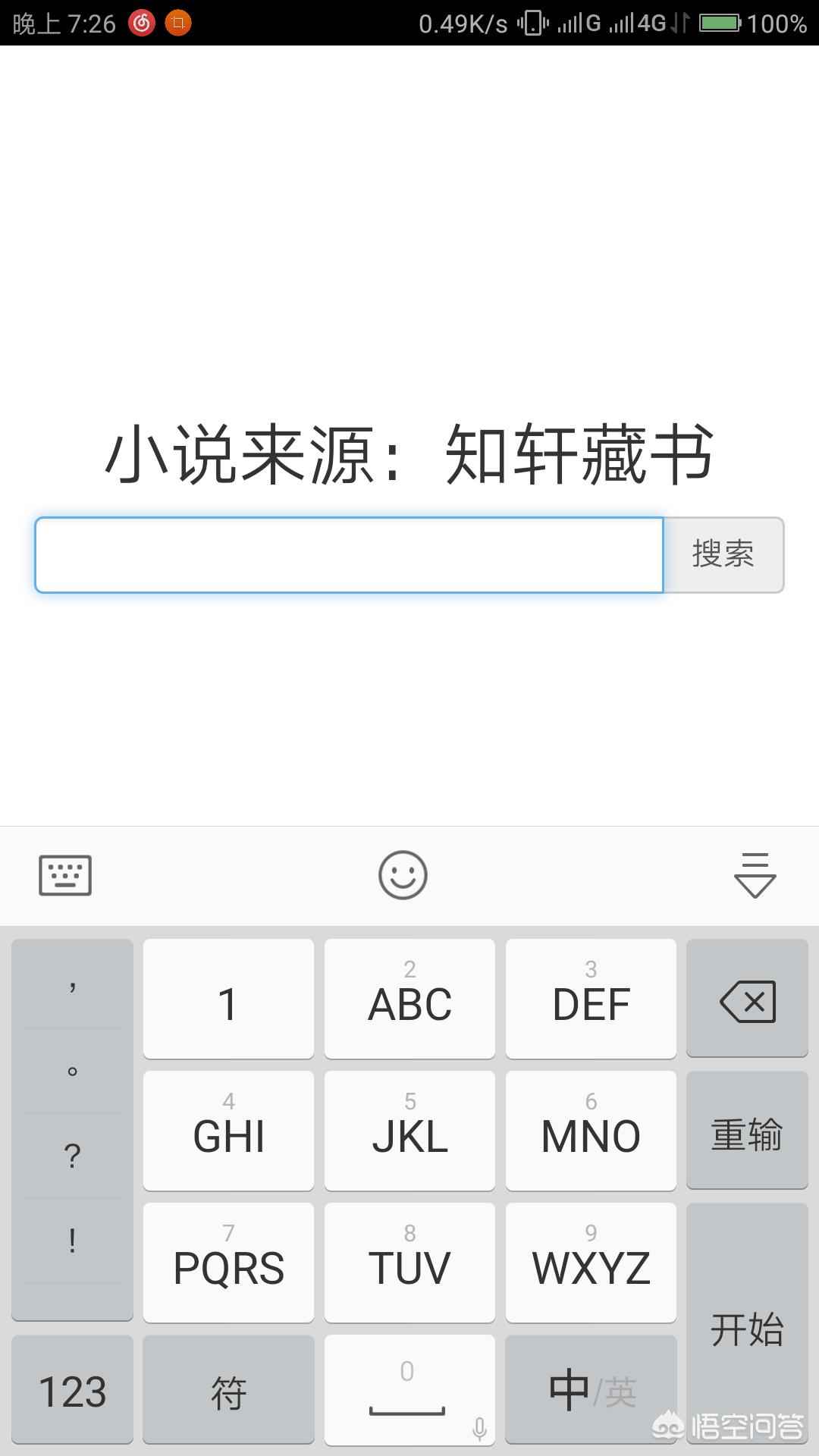Focus the novel search text field

click(349, 555)
